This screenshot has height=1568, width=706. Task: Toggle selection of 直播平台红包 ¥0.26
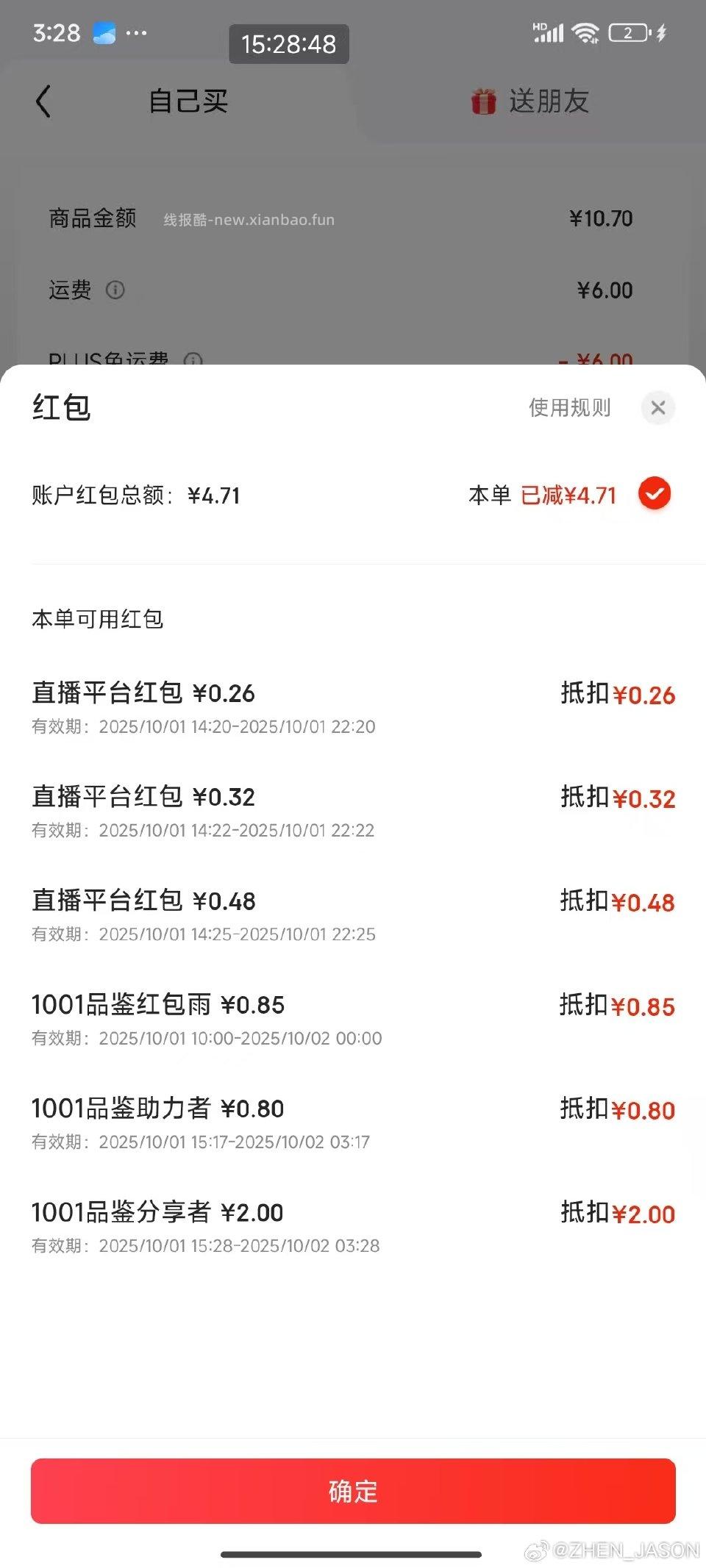pyautogui.click(x=353, y=706)
